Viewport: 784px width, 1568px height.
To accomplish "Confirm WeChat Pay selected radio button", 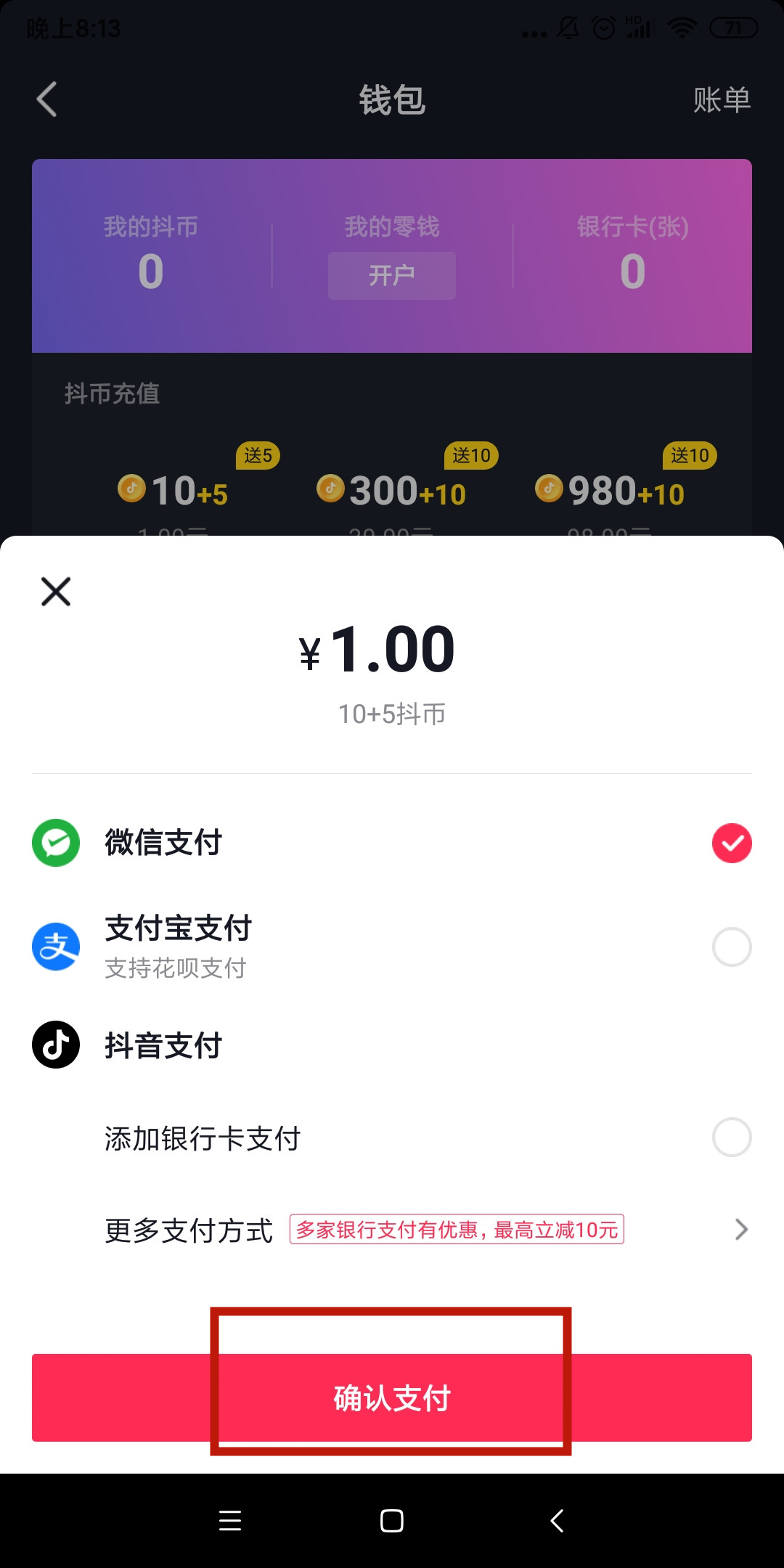I will tap(732, 843).
